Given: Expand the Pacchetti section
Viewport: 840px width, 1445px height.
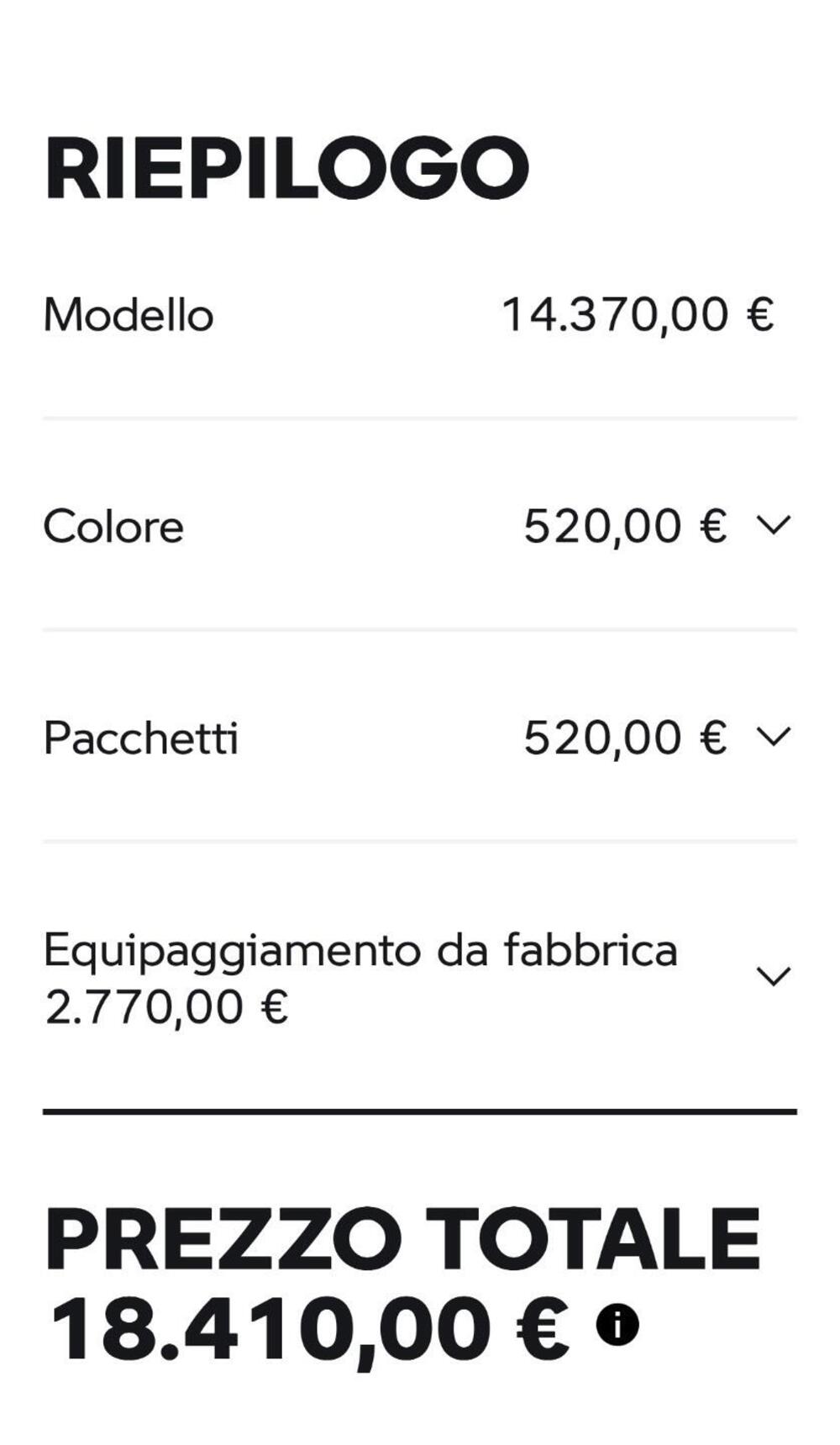Looking at the screenshot, I should [x=773, y=737].
